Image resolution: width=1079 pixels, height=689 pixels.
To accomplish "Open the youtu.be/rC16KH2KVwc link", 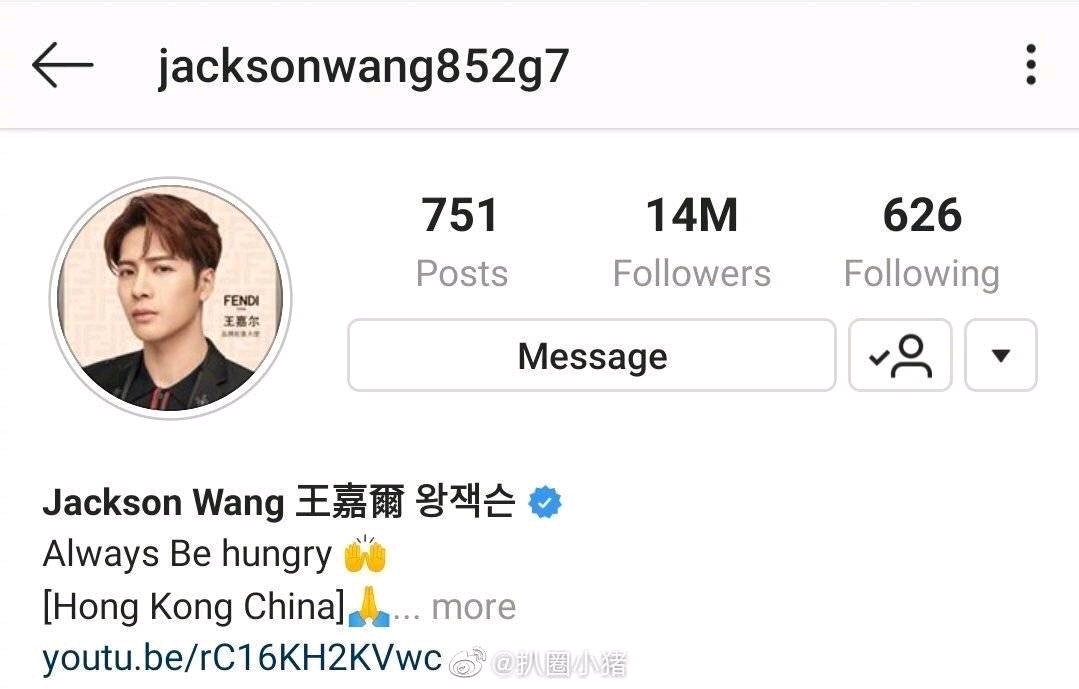I will [242, 657].
